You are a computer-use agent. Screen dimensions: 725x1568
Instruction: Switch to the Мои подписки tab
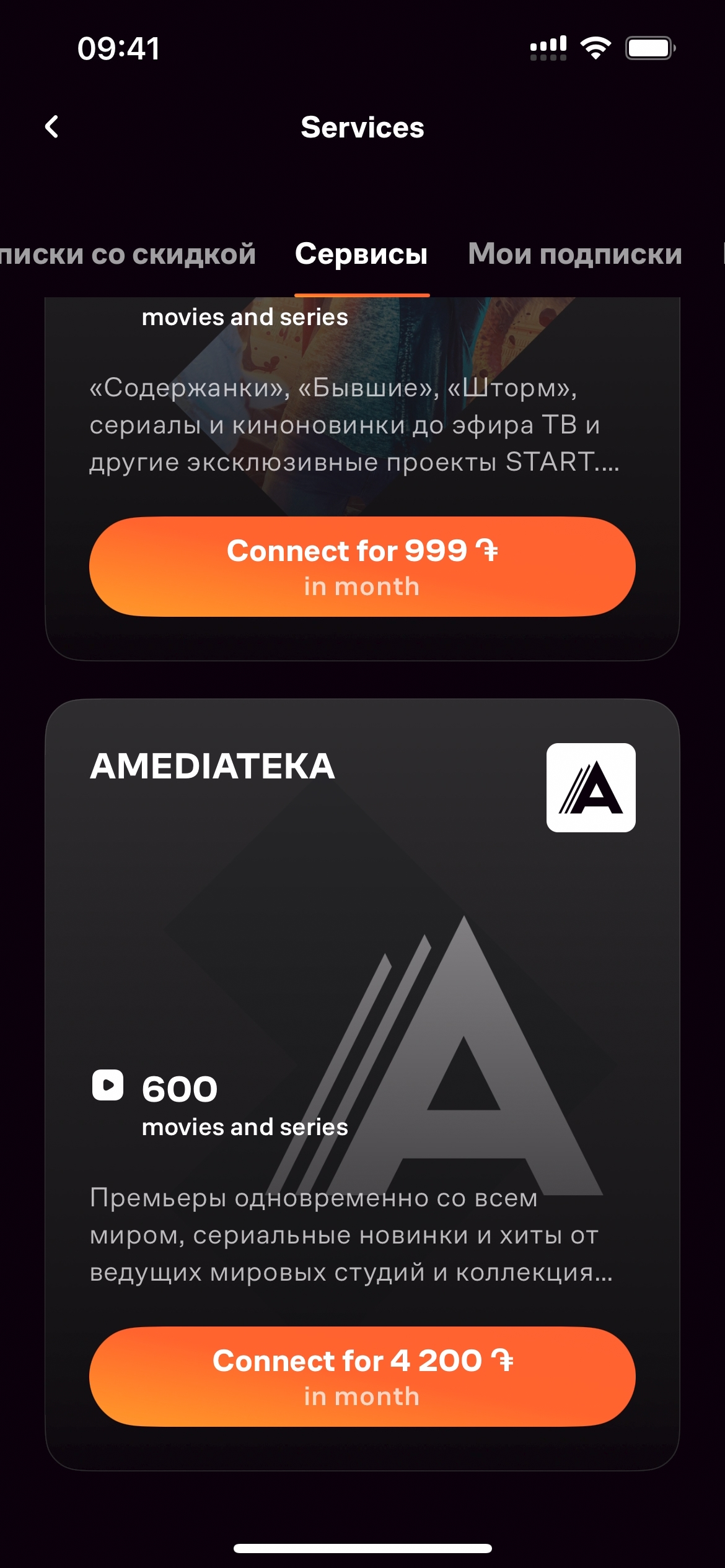[574, 254]
